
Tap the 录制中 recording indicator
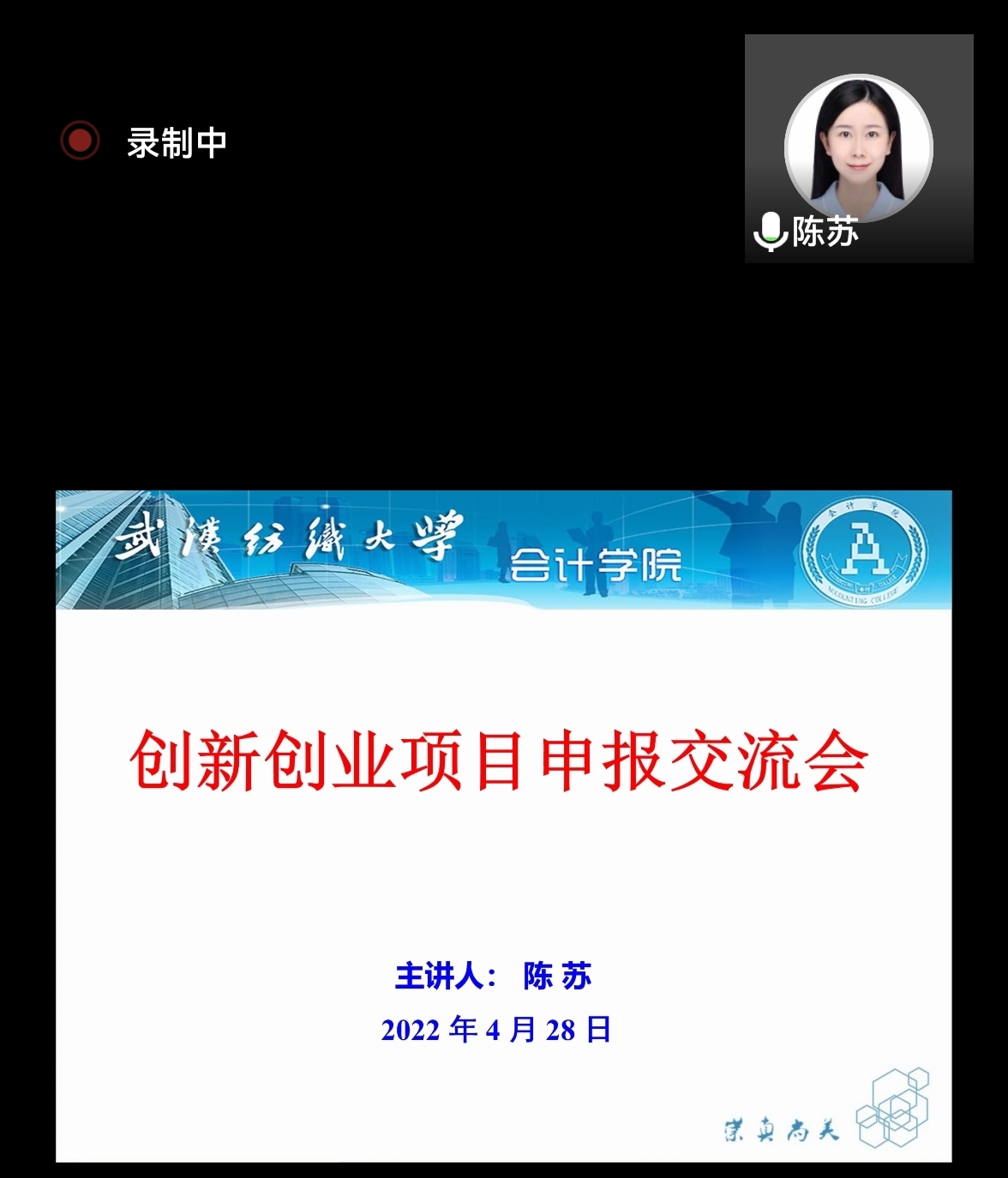[144, 142]
